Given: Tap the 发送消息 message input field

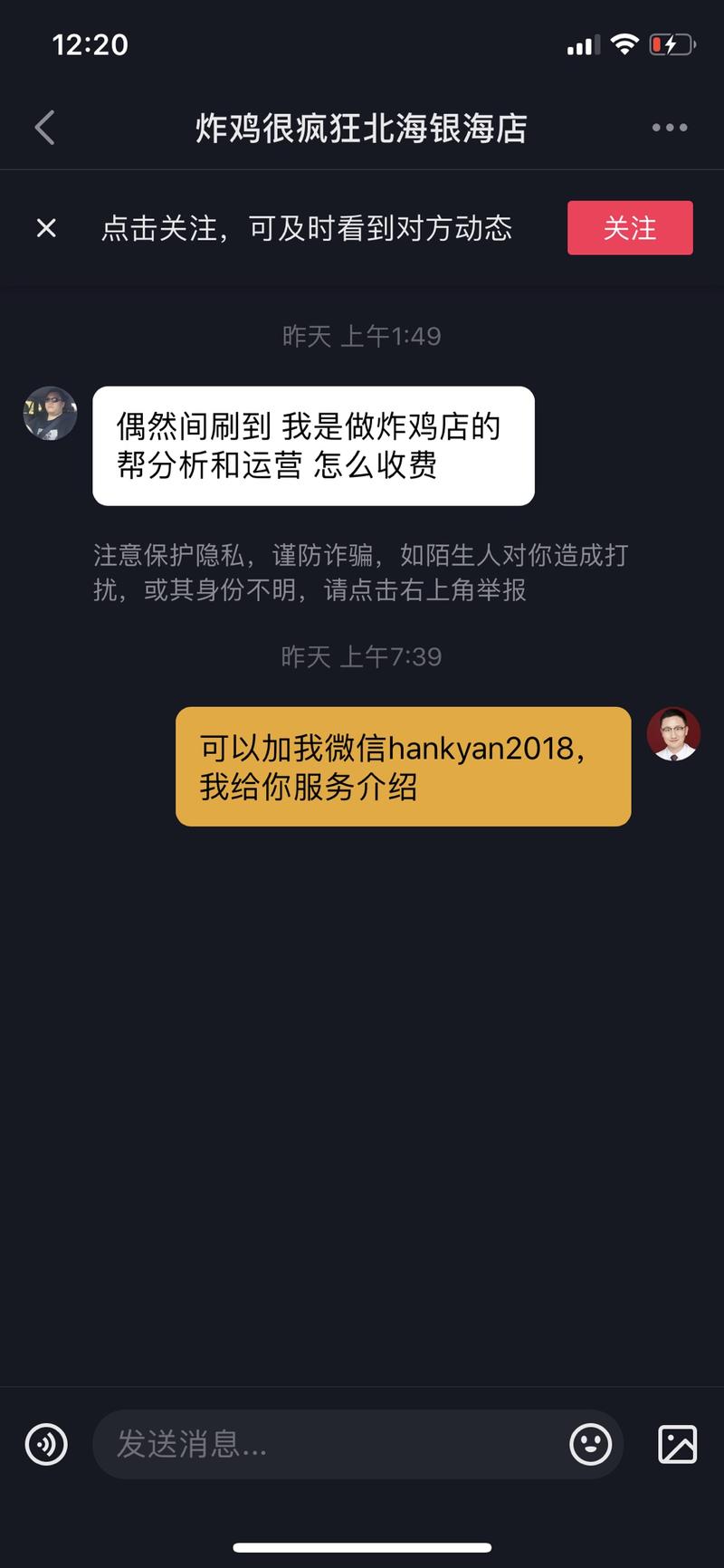Looking at the screenshot, I should [x=357, y=1446].
